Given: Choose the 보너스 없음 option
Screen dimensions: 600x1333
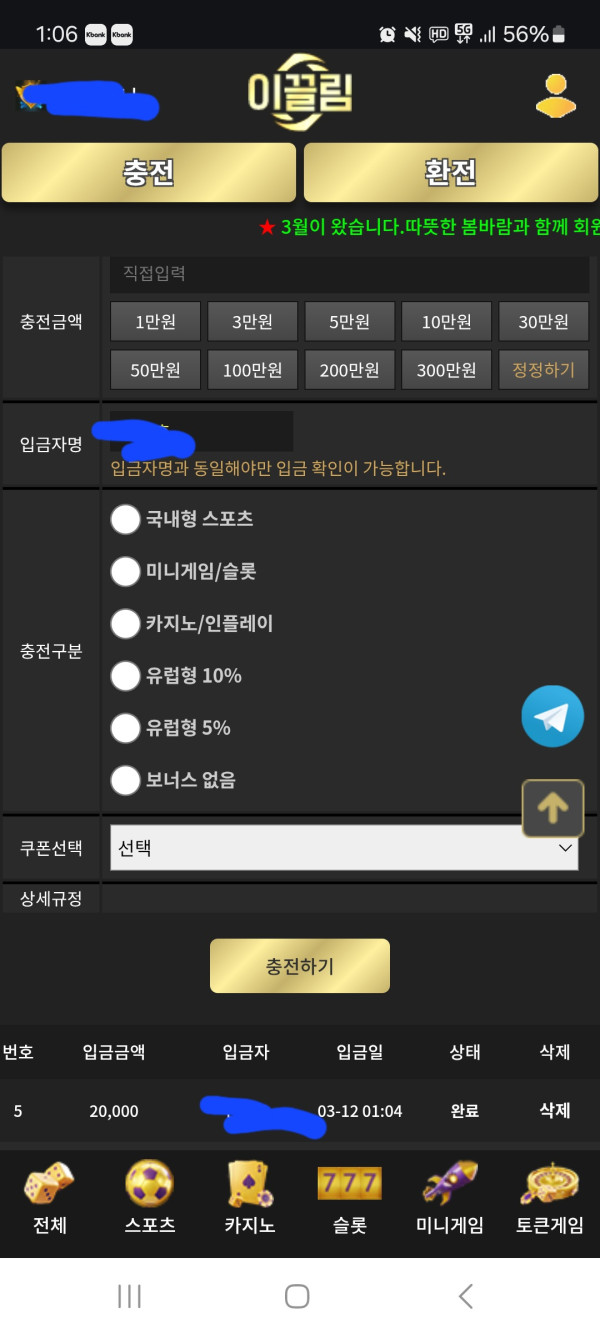Looking at the screenshot, I should click(x=173, y=780).
